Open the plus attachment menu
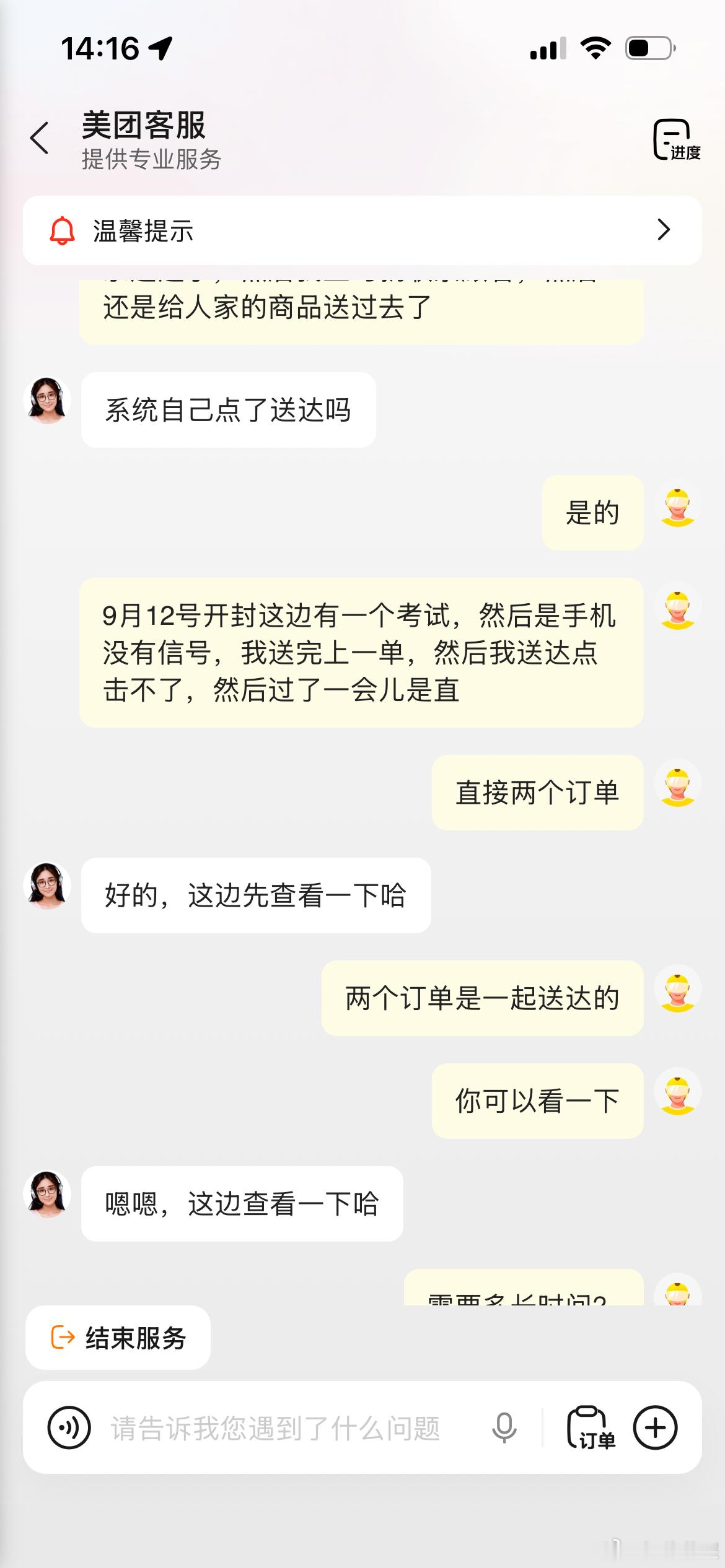Image resolution: width=725 pixels, height=1568 pixels. (x=656, y=1428)
